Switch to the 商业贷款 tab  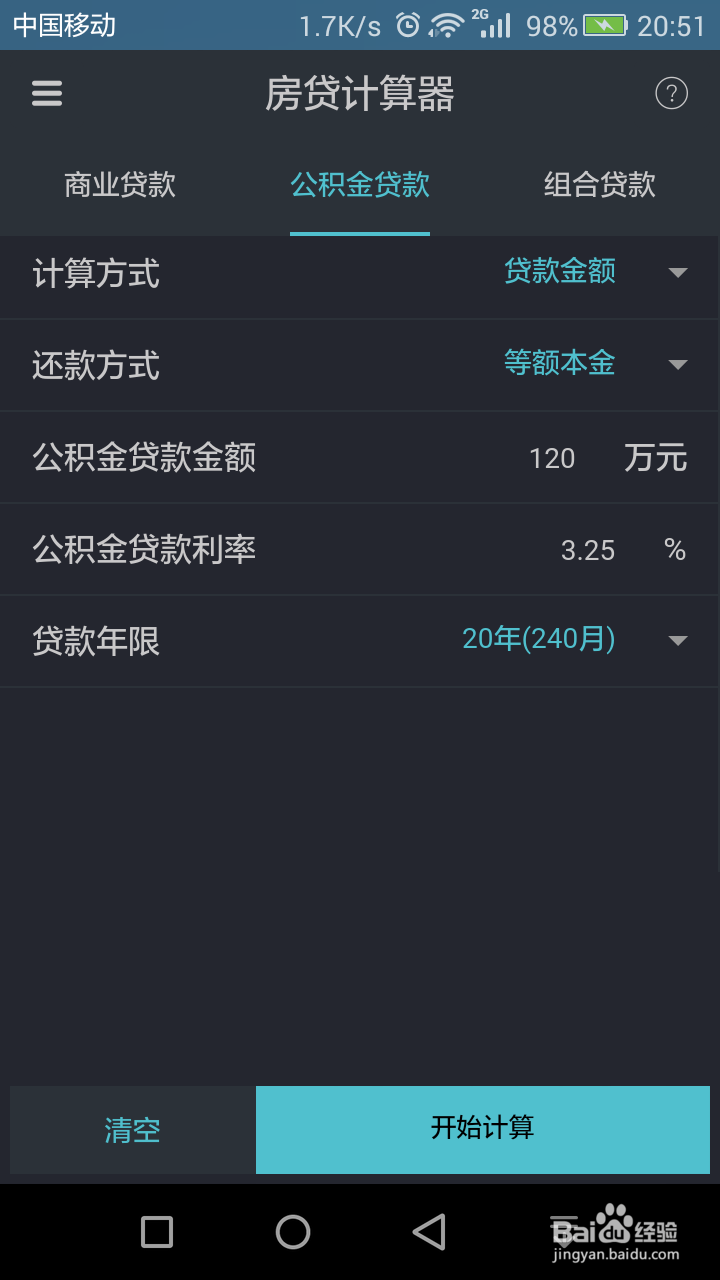point(120,186)
